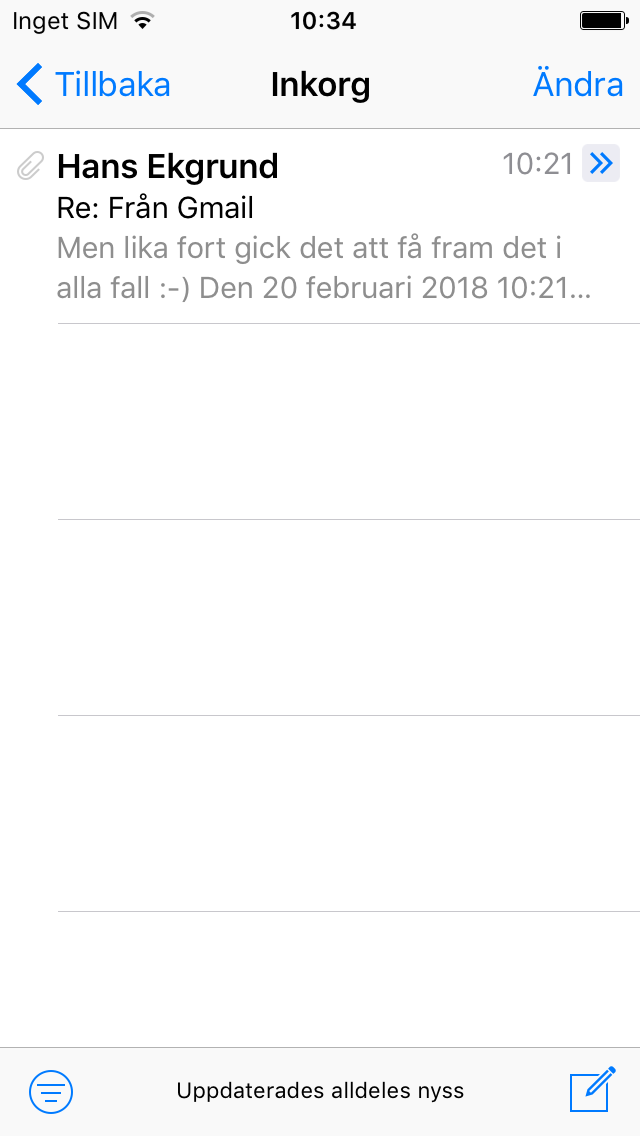Open the mail filter icon
The width and height of the screenshot is (640, 1136).
coord(51,1091)
